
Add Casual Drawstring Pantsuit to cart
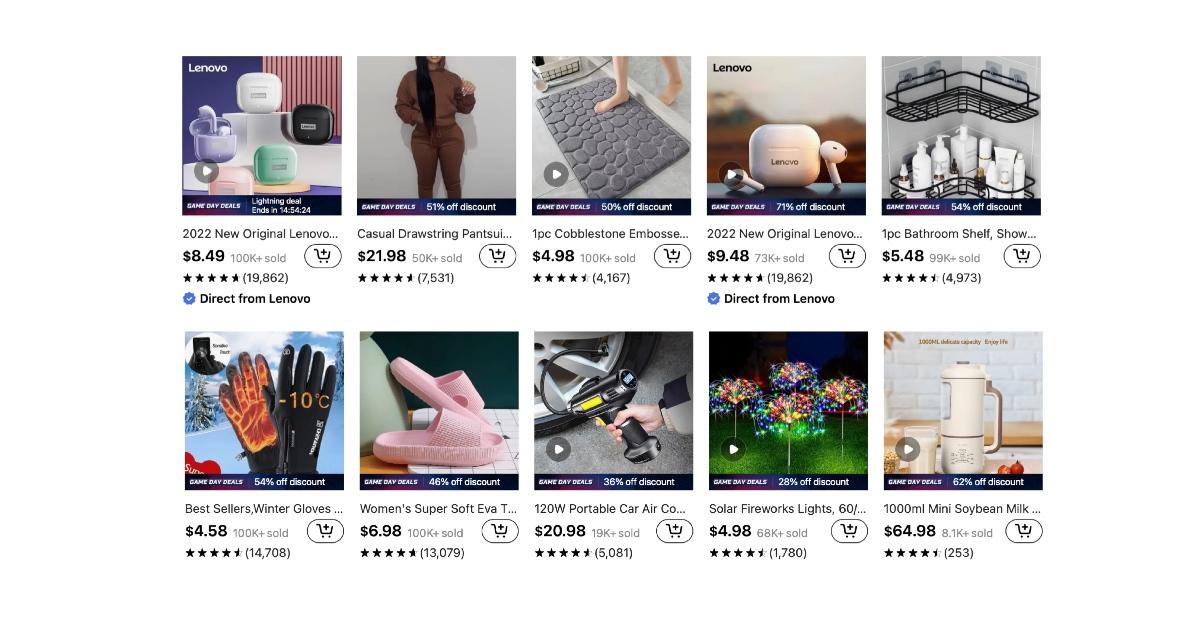(497, 256)
